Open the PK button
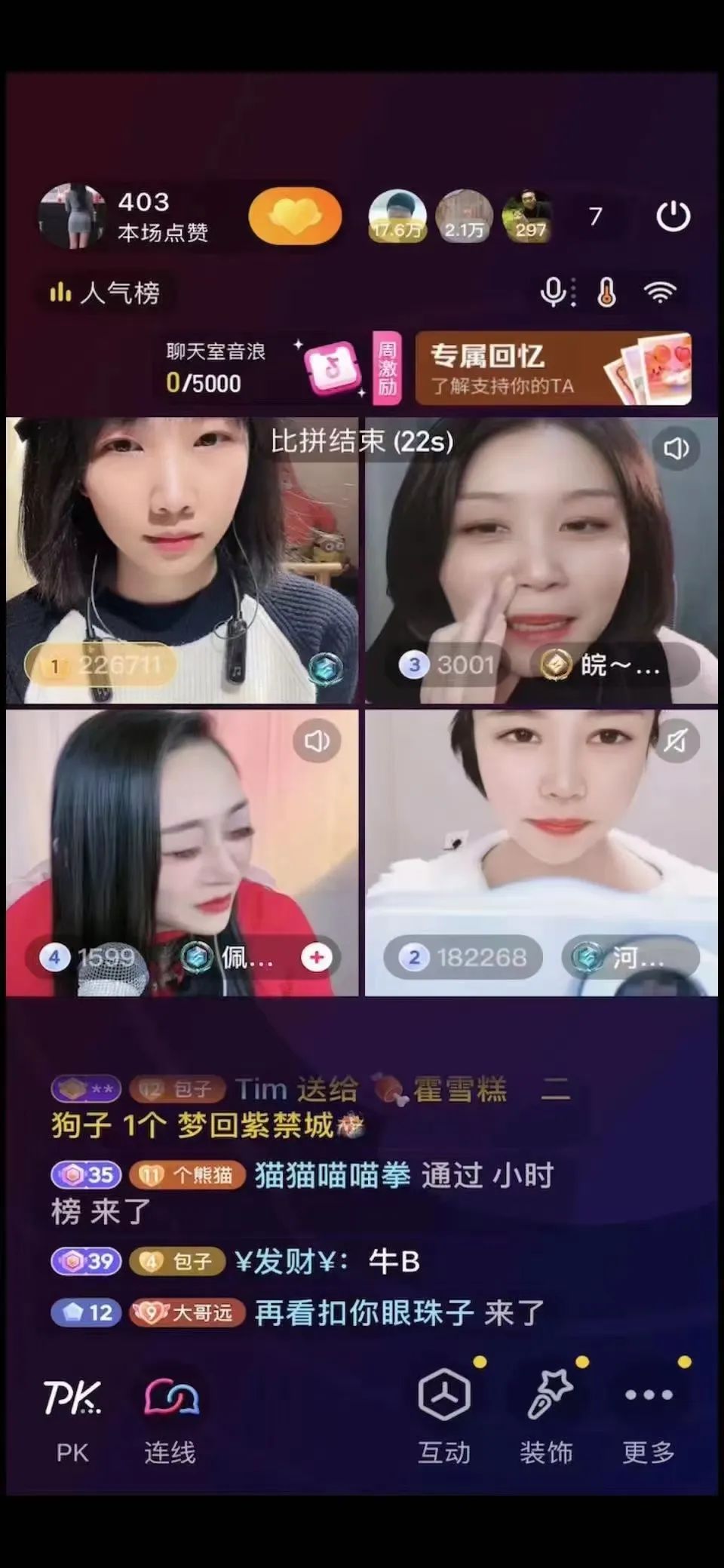 click(x=72, y=1419)
